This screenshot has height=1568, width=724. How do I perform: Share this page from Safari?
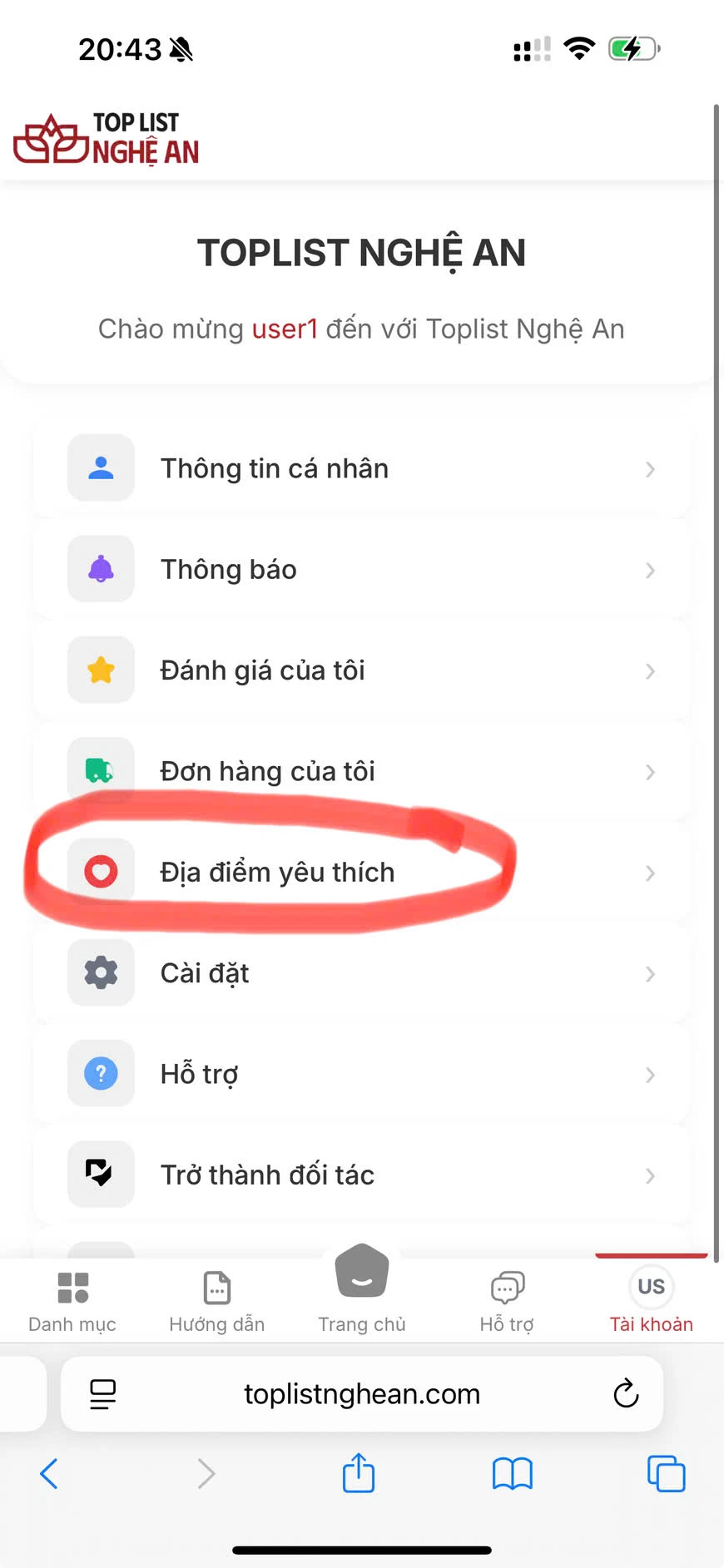click(359, 1473)
